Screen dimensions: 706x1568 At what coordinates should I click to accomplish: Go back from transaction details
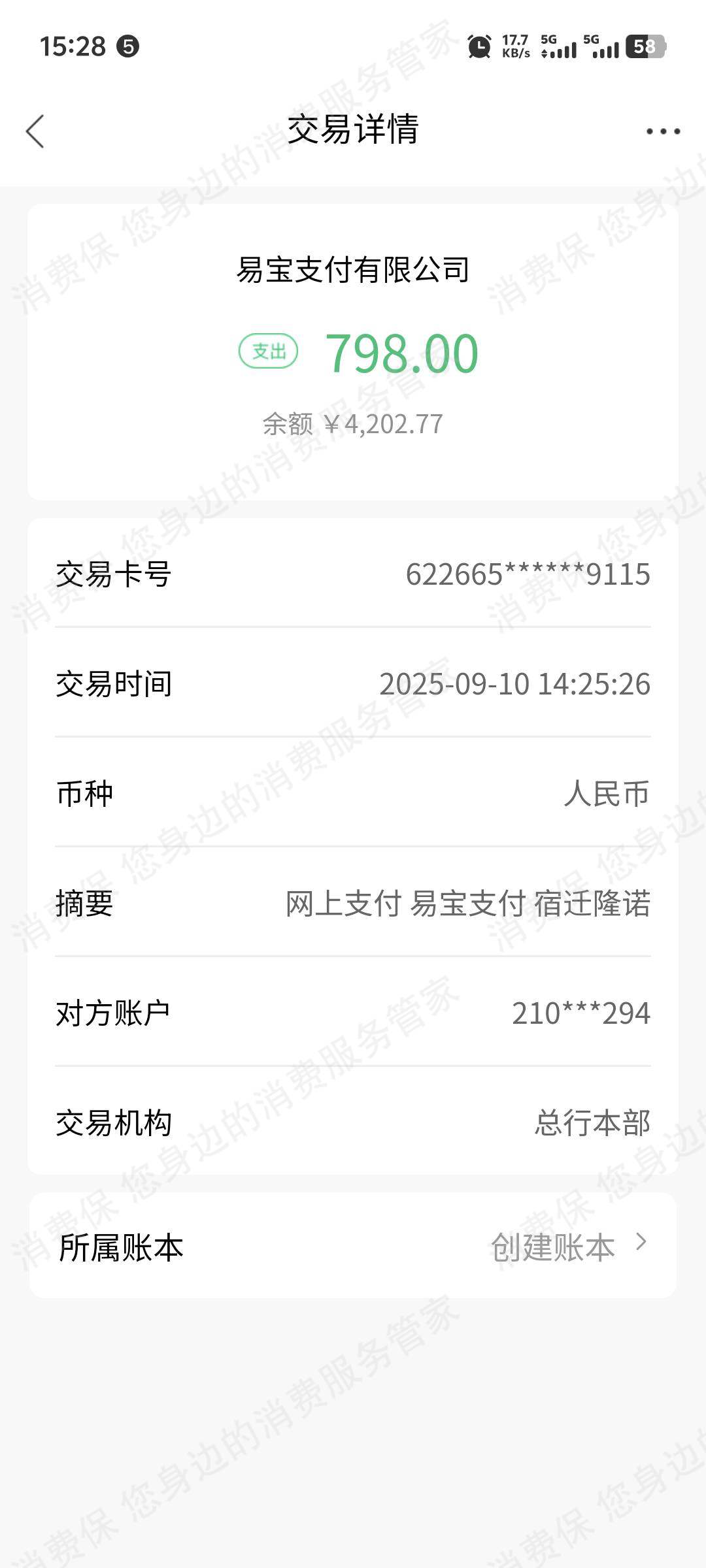coord(35,131)
